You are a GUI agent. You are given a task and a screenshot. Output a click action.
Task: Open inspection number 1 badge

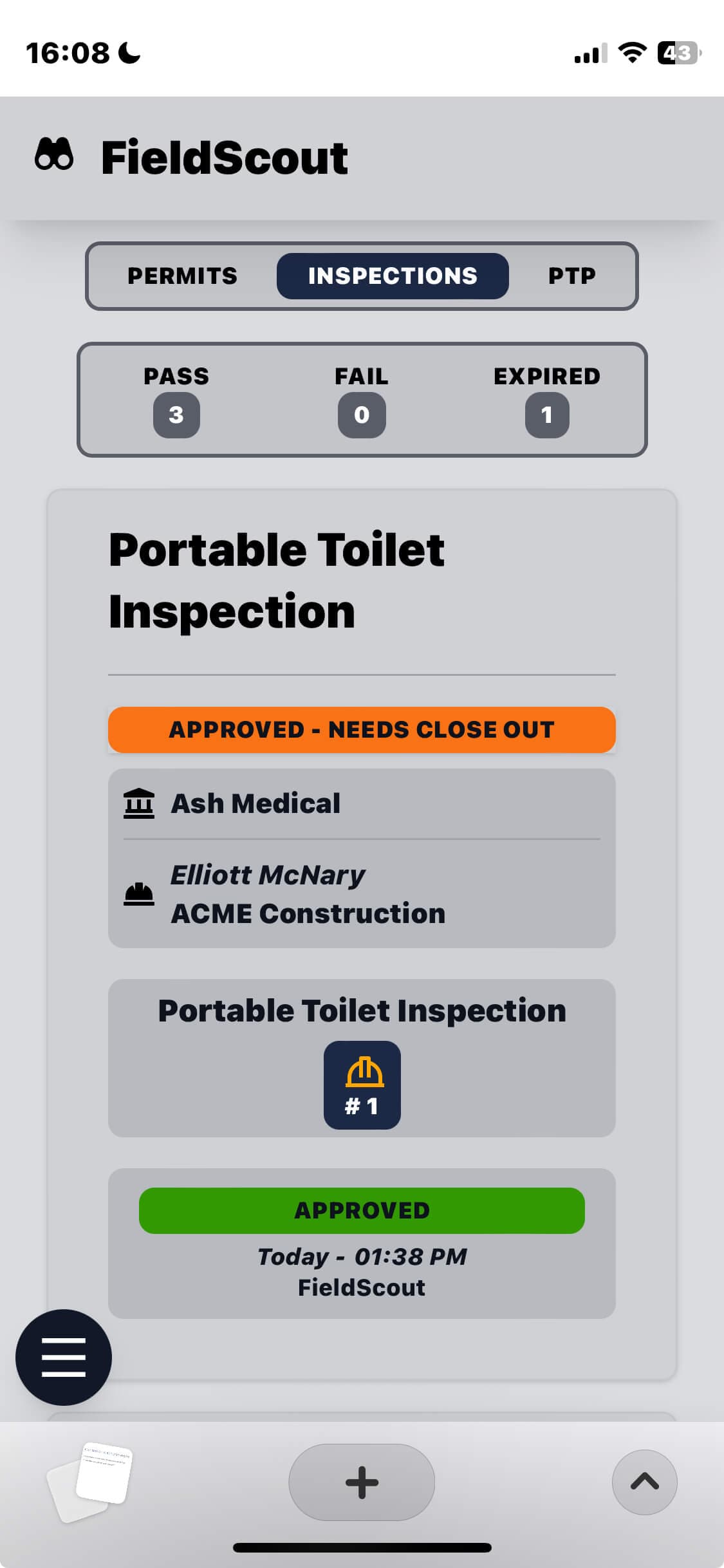point(362,1085)
